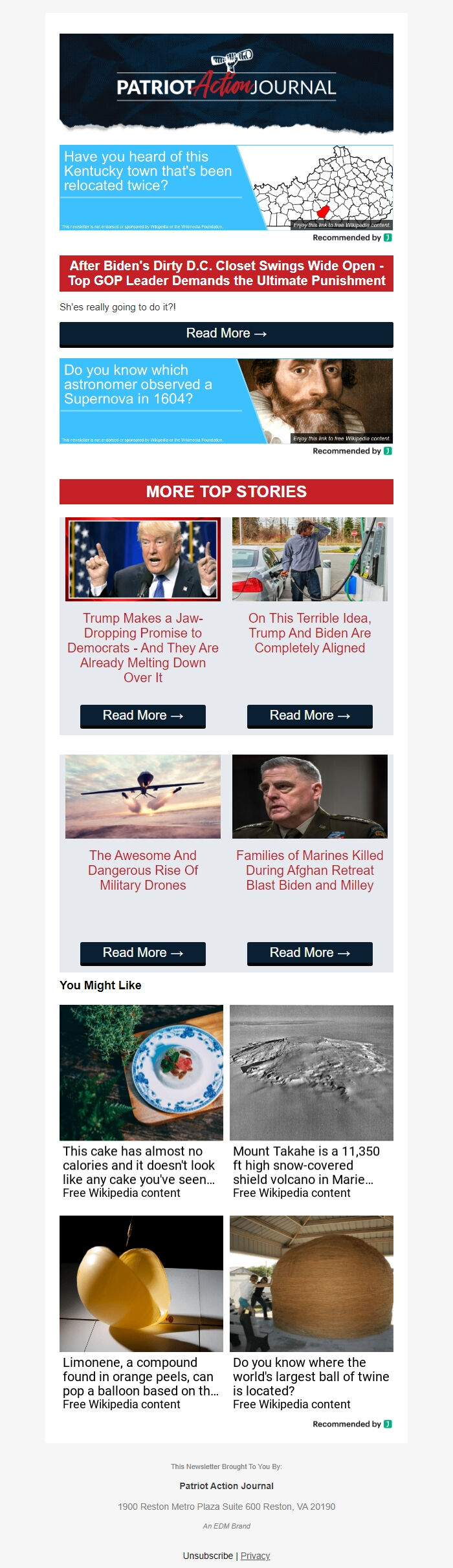
Task: Tap Read More under the Afghan Retreat story
Action: point(310,953)
